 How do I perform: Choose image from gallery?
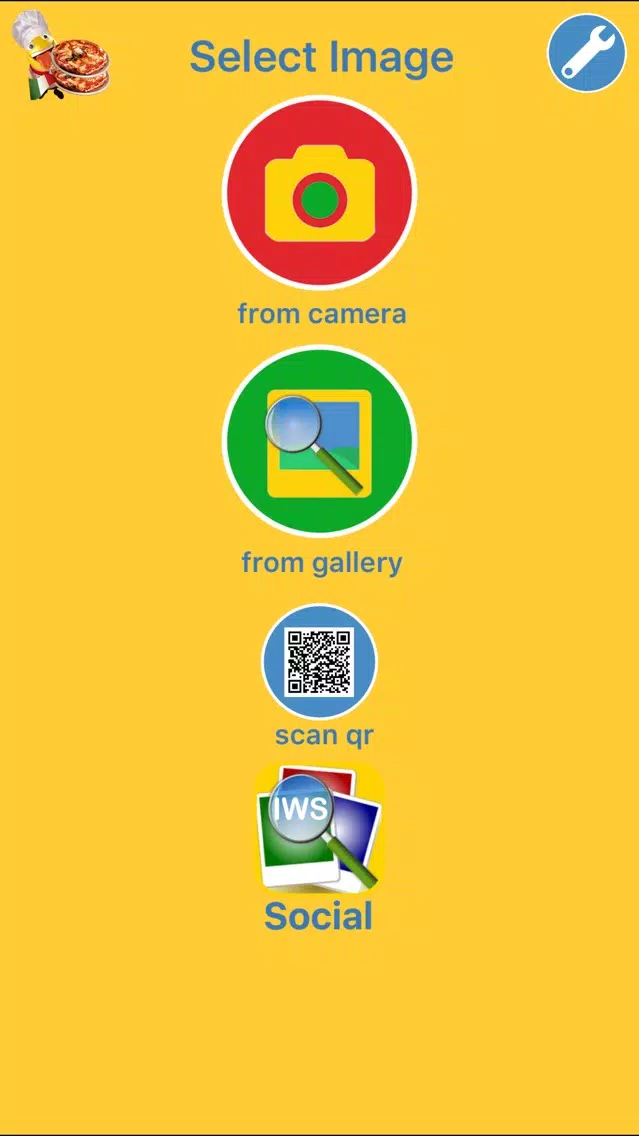click(320, 441)
